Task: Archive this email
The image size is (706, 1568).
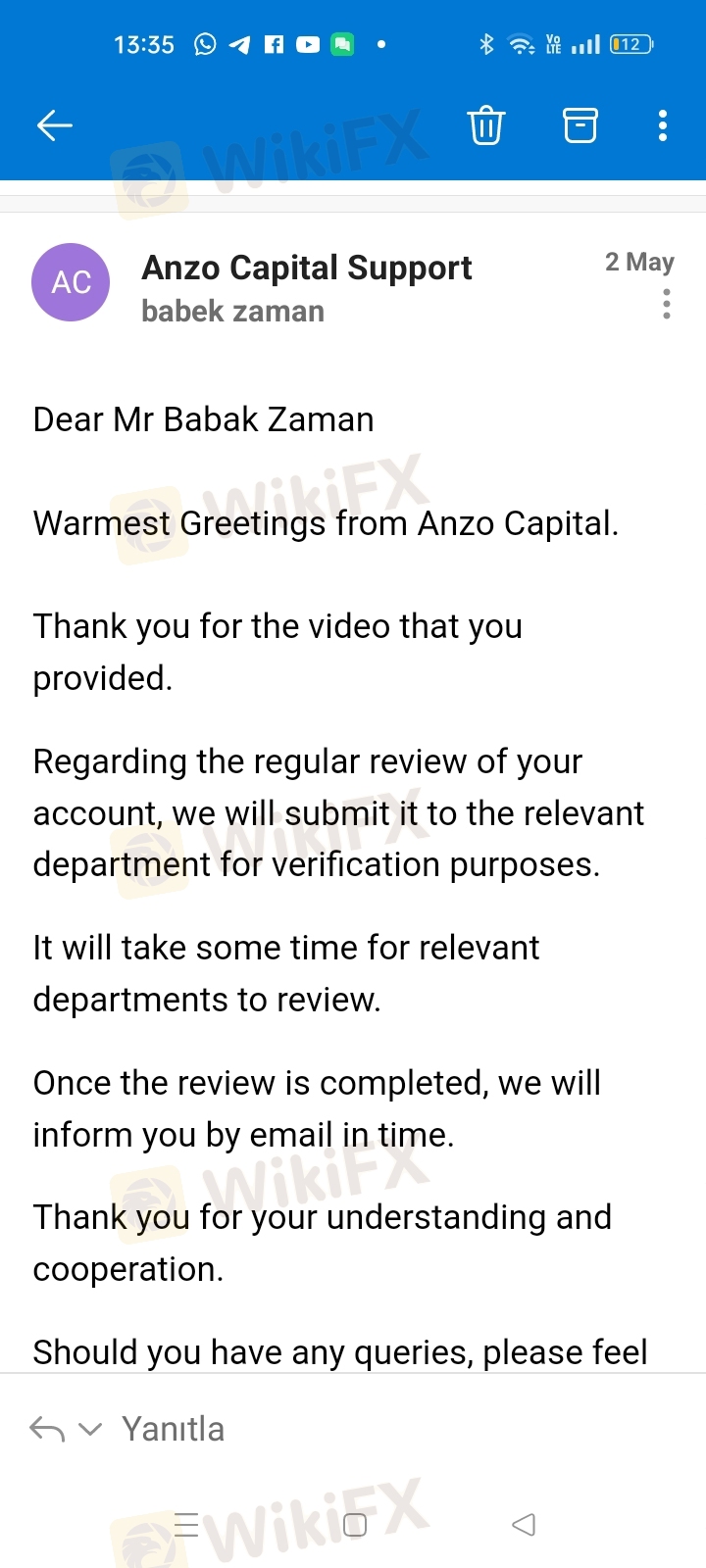Action: (x=580, y=125)
